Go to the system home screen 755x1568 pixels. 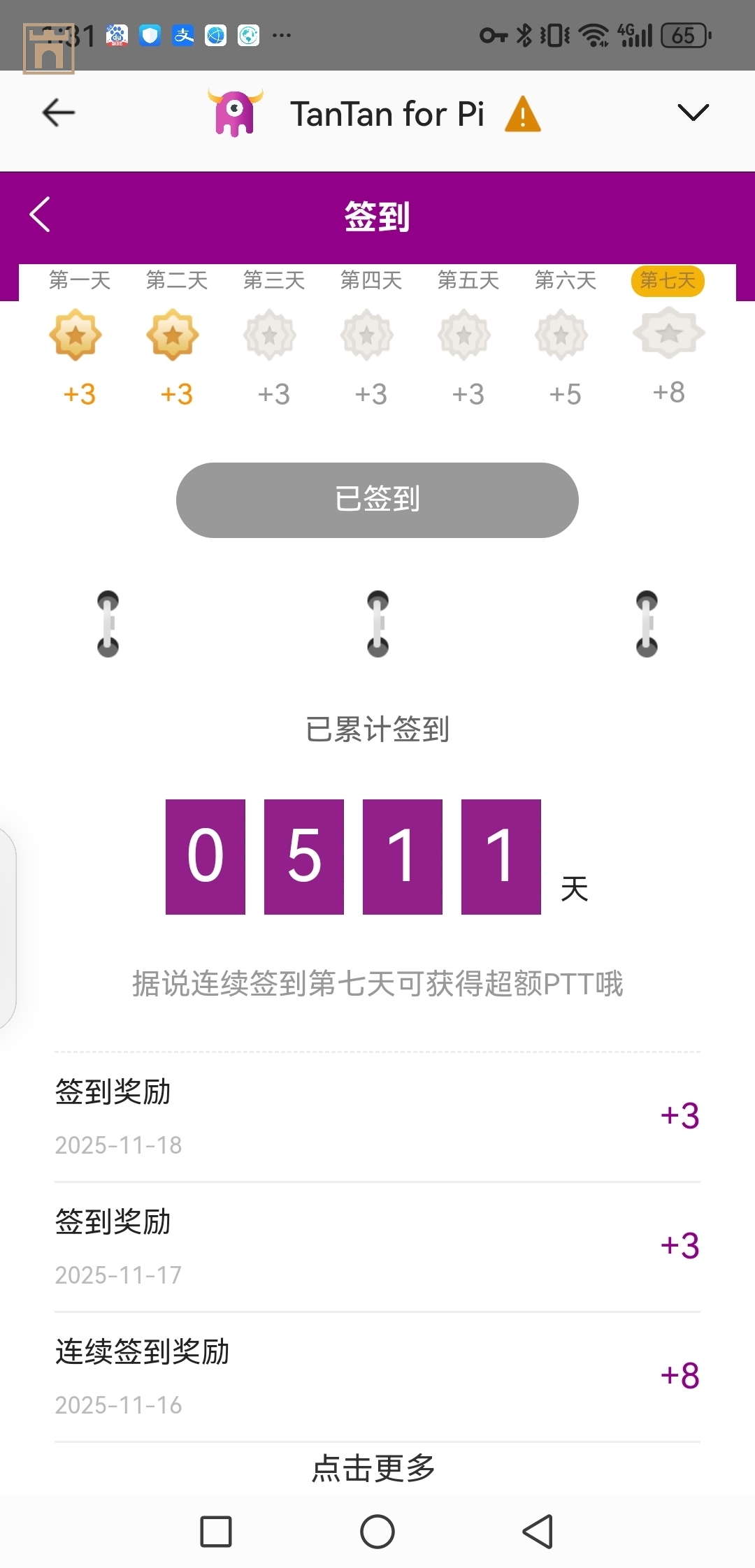click(x=377, y=1532)
